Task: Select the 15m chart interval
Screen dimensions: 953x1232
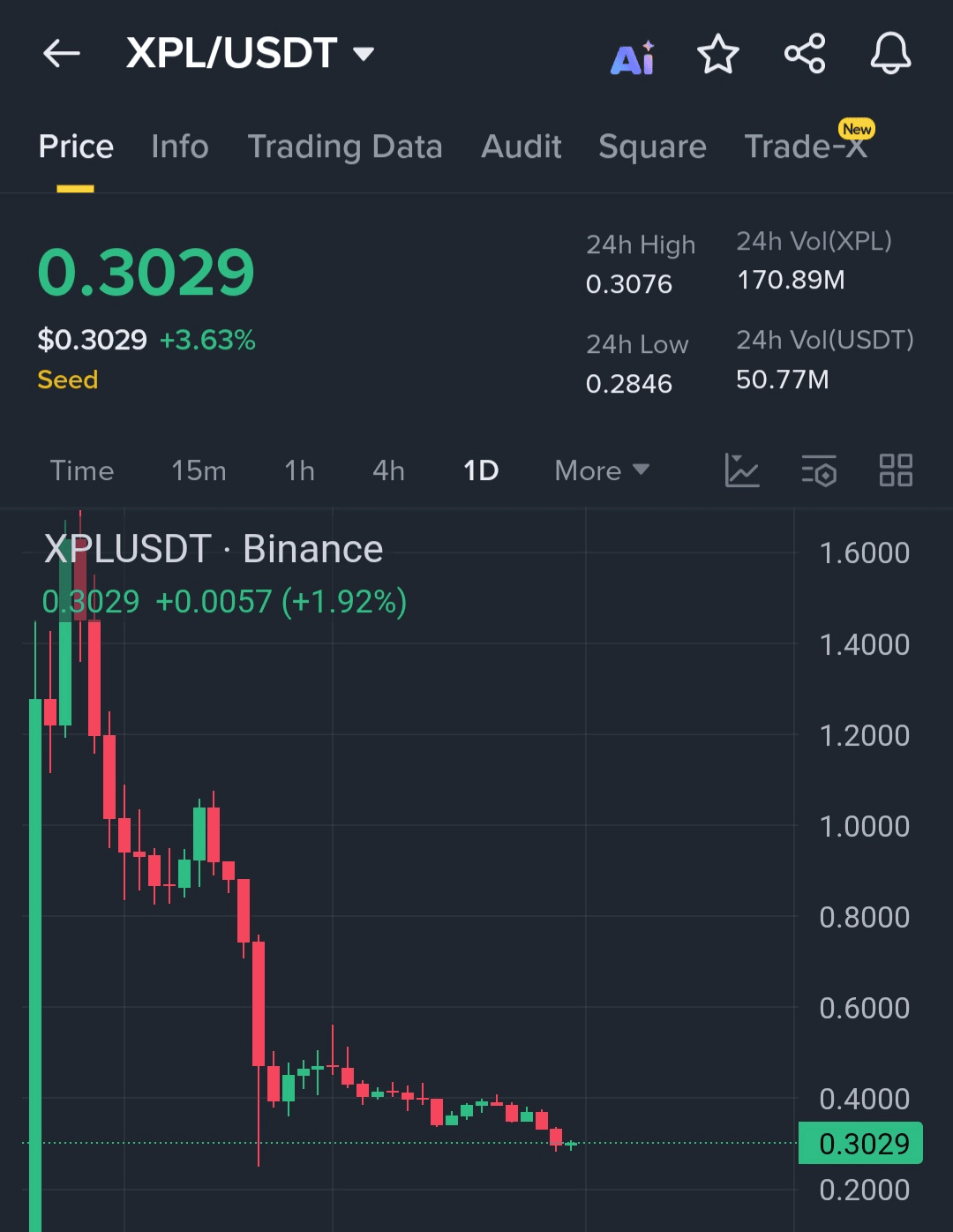Action: click(199, 470)
